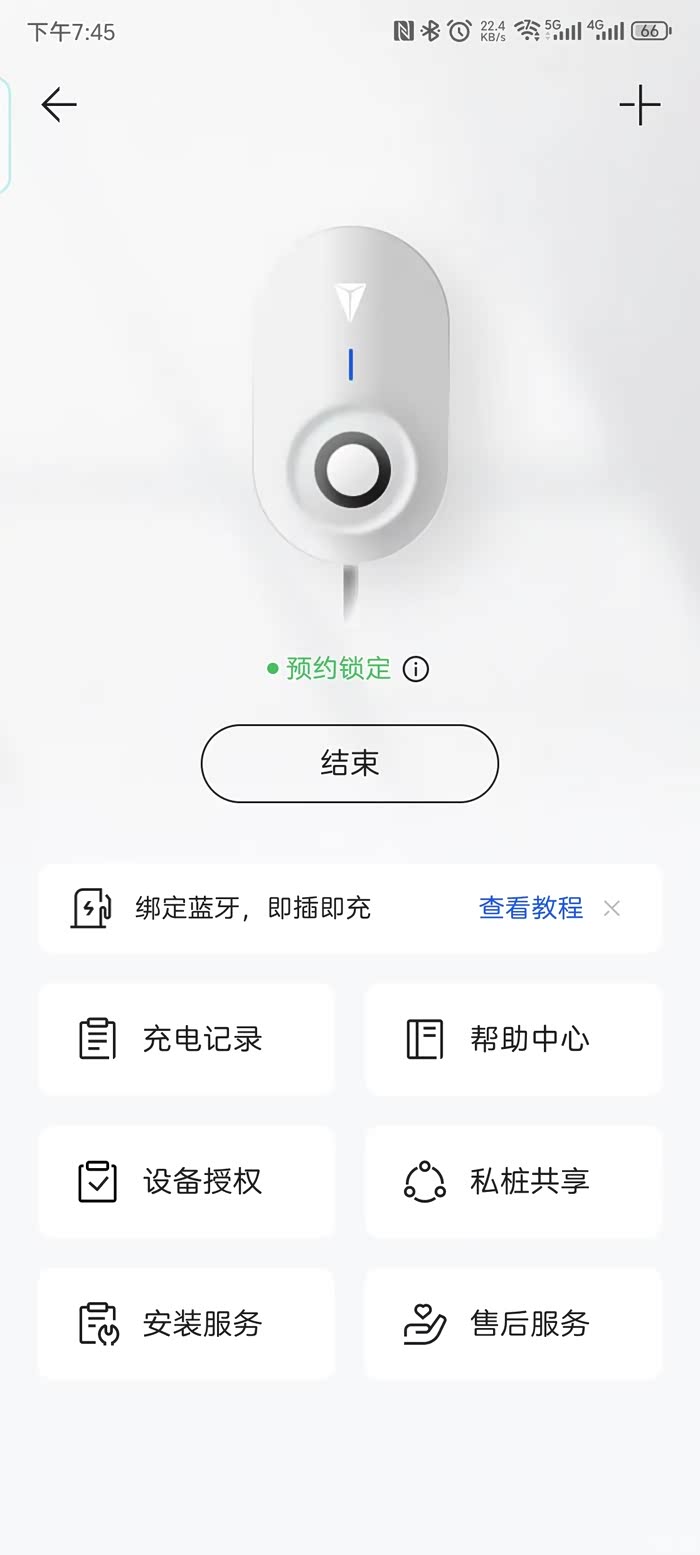Open 充电记录
This screenshot has width=700, height=1555.
click(x=187, y=1039)
